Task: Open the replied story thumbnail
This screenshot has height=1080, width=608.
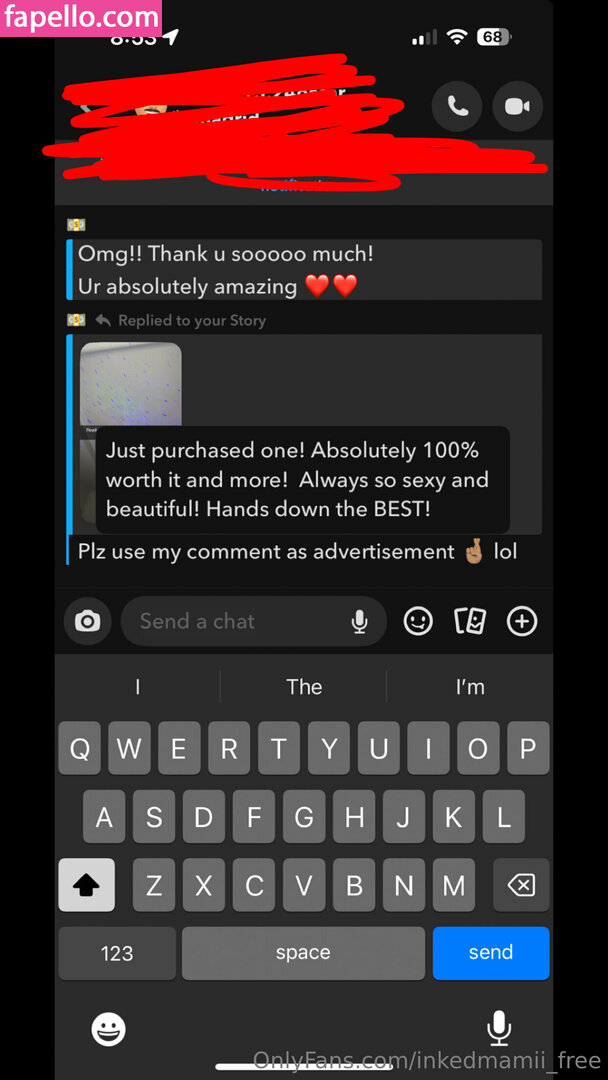Action: pyautogui.click(x=131, y=385)
